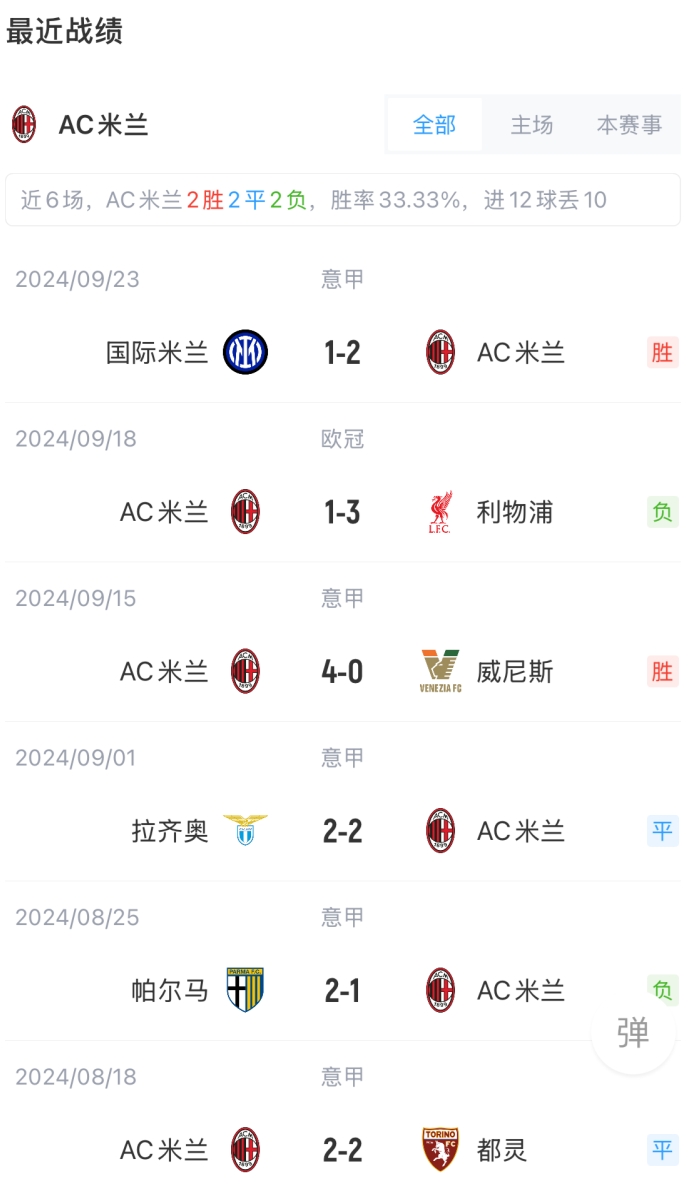The height and width of the screenshot is (1203, 690).
Task: Tap the floating 弹 button
Action: [633, 1033]
